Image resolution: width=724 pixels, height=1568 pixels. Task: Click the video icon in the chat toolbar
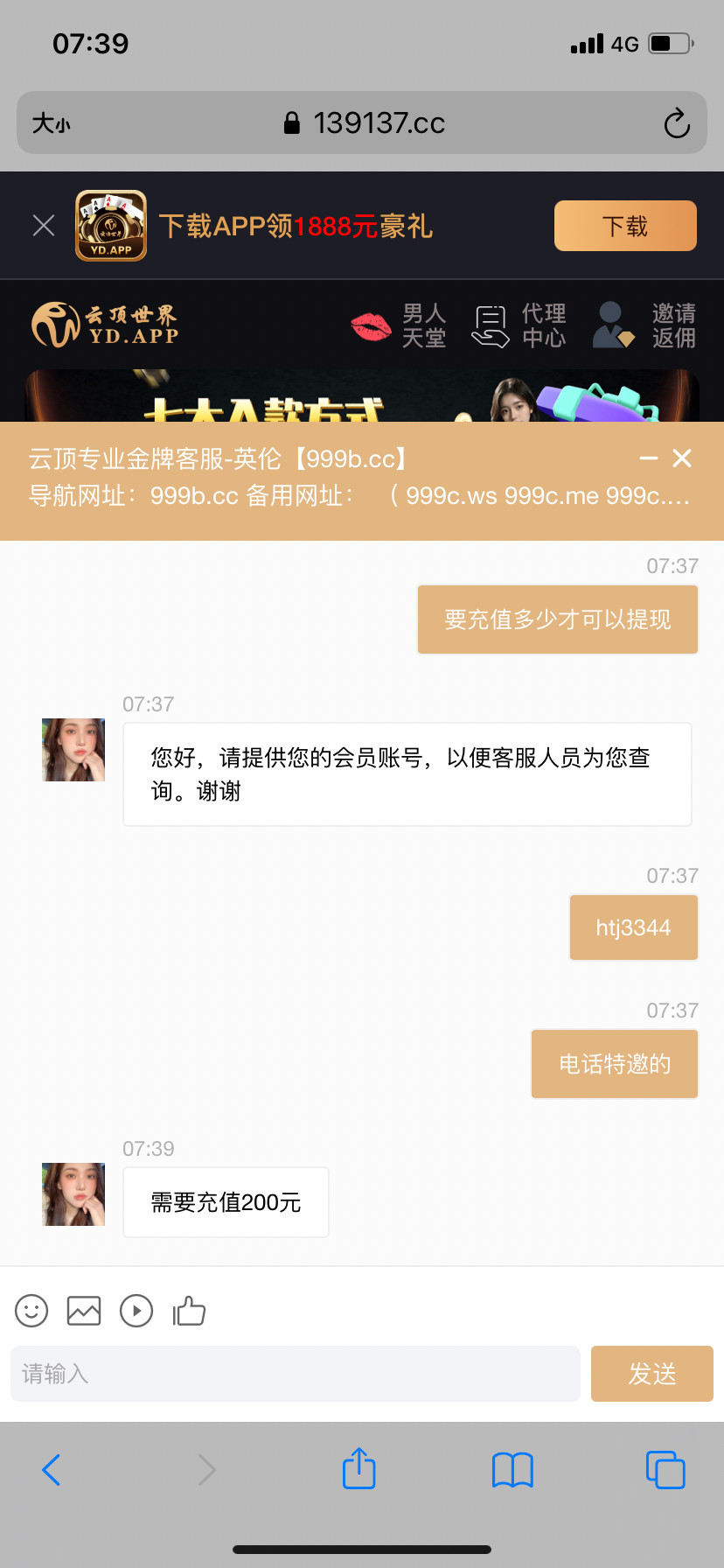tap(136, 1311)
